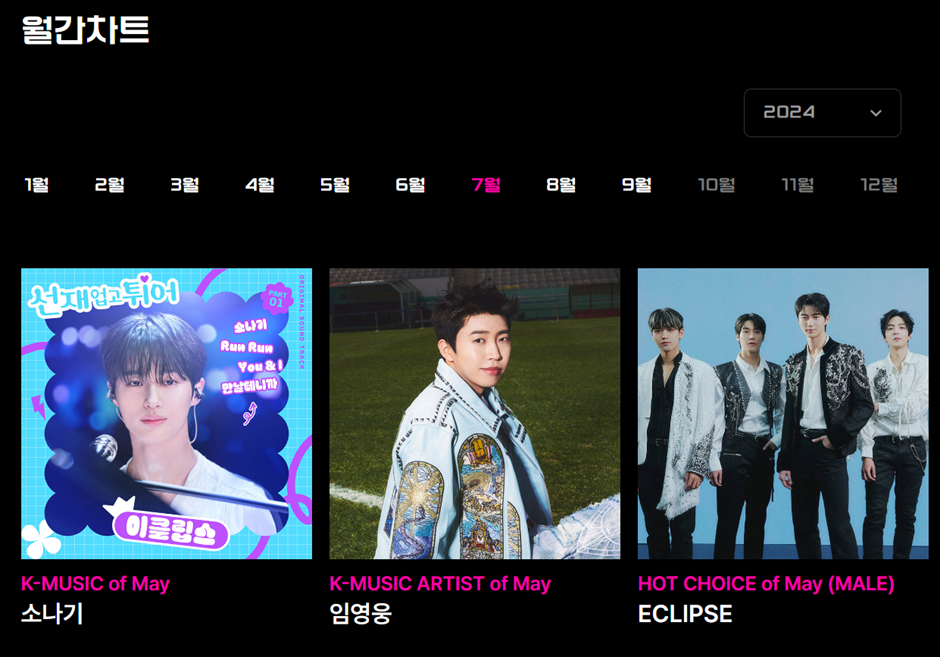Open the 임영웅 K-MUSIC ARTIST card

474,413
